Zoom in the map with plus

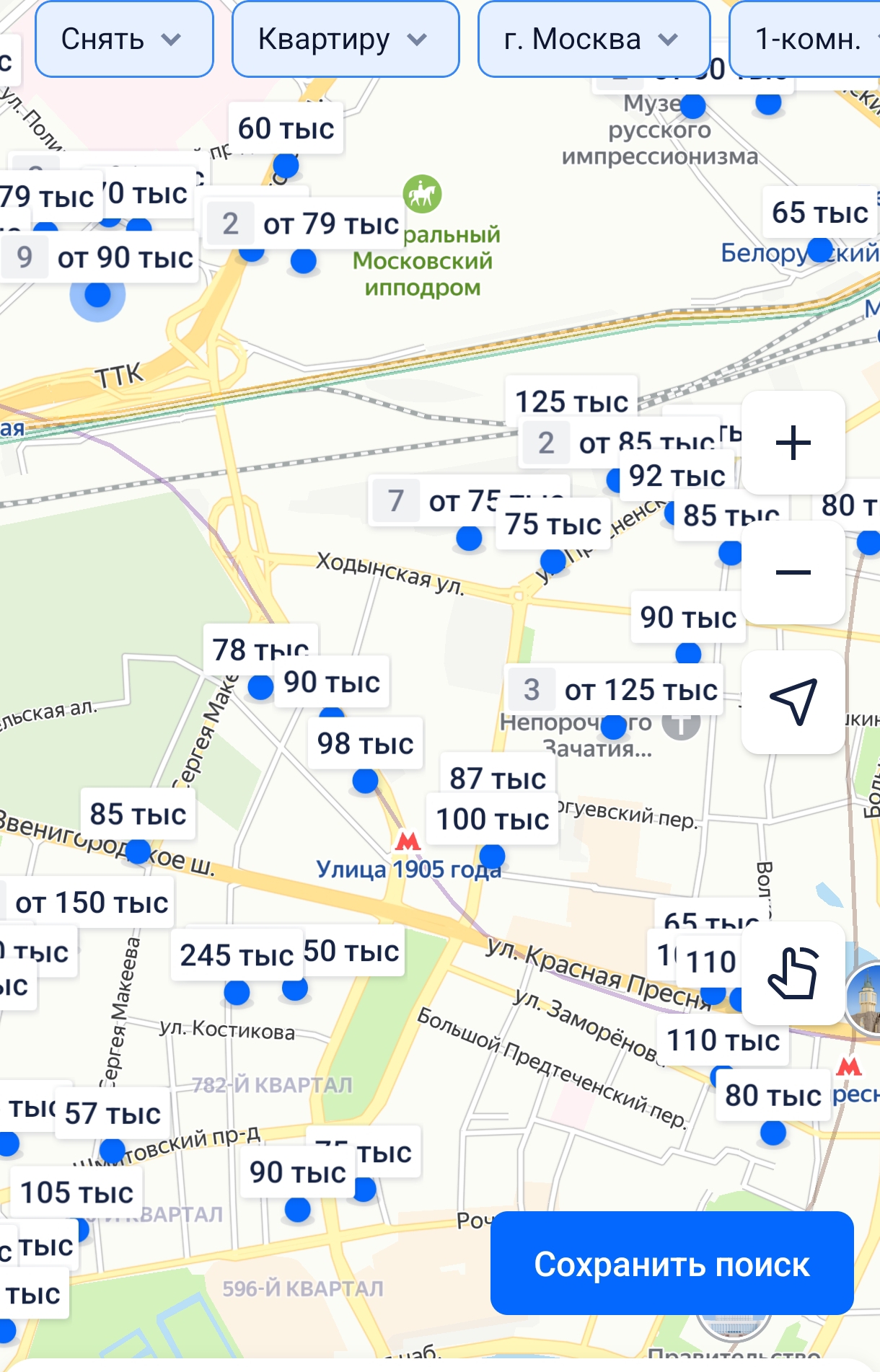793,443
